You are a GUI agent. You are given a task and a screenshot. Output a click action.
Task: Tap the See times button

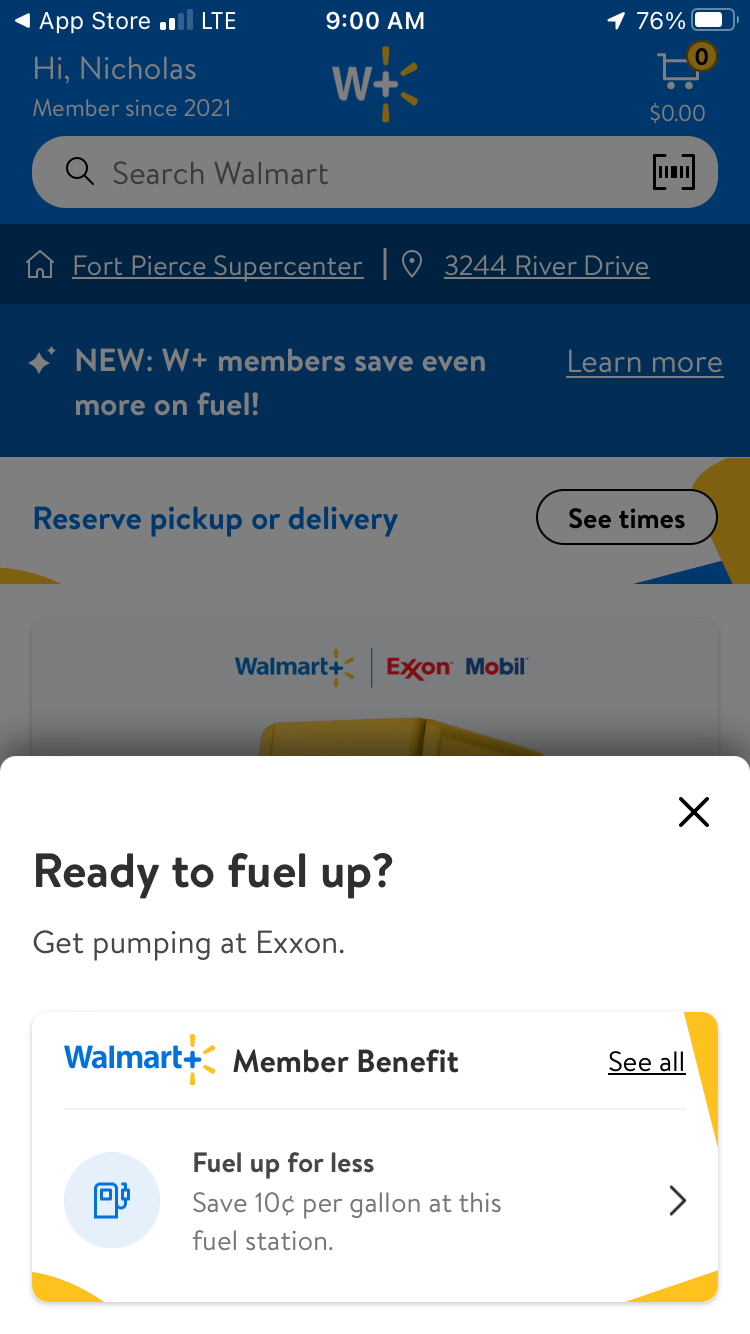point(626,519)
